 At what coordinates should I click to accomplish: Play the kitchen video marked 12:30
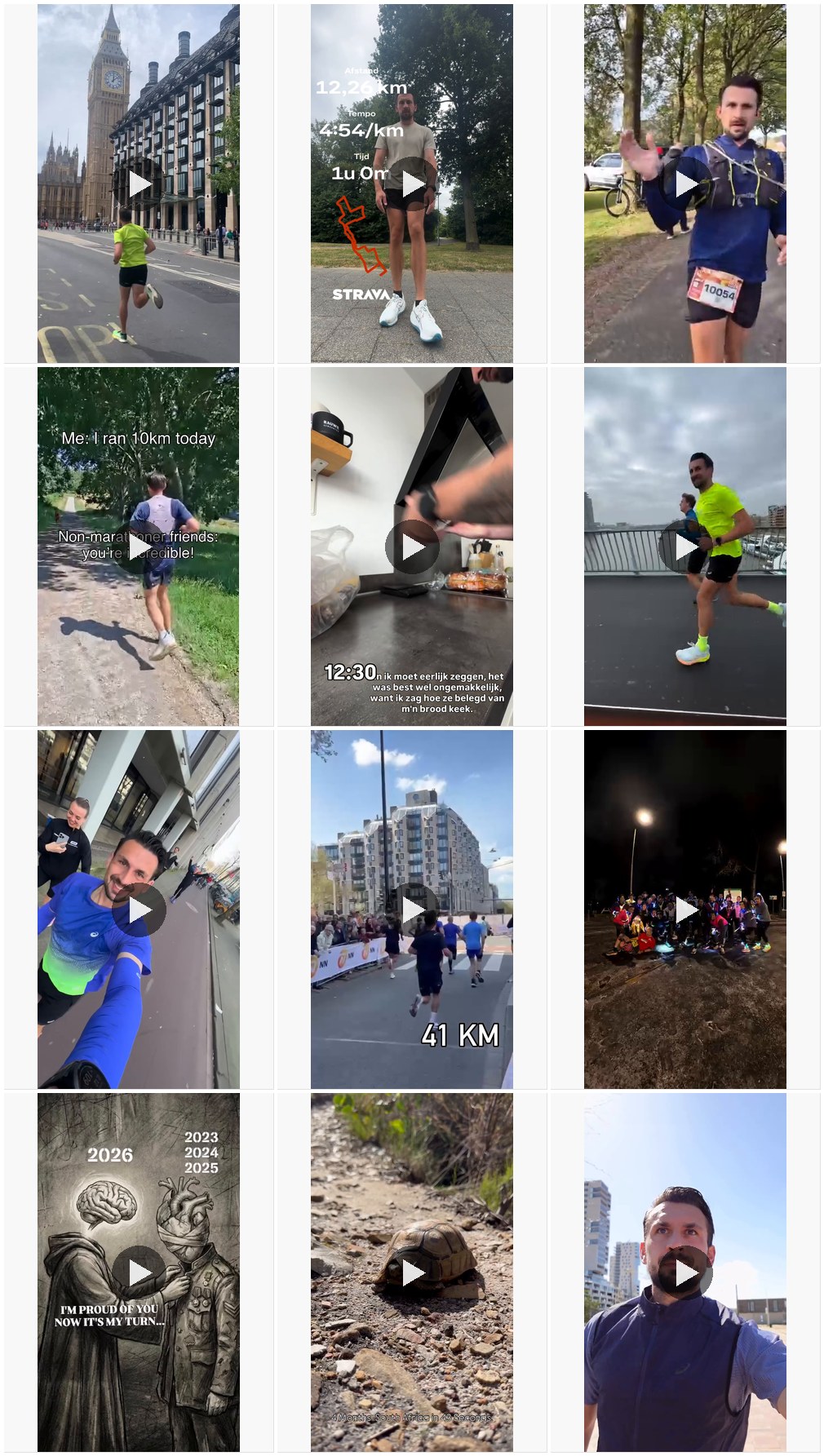point(412,547)
